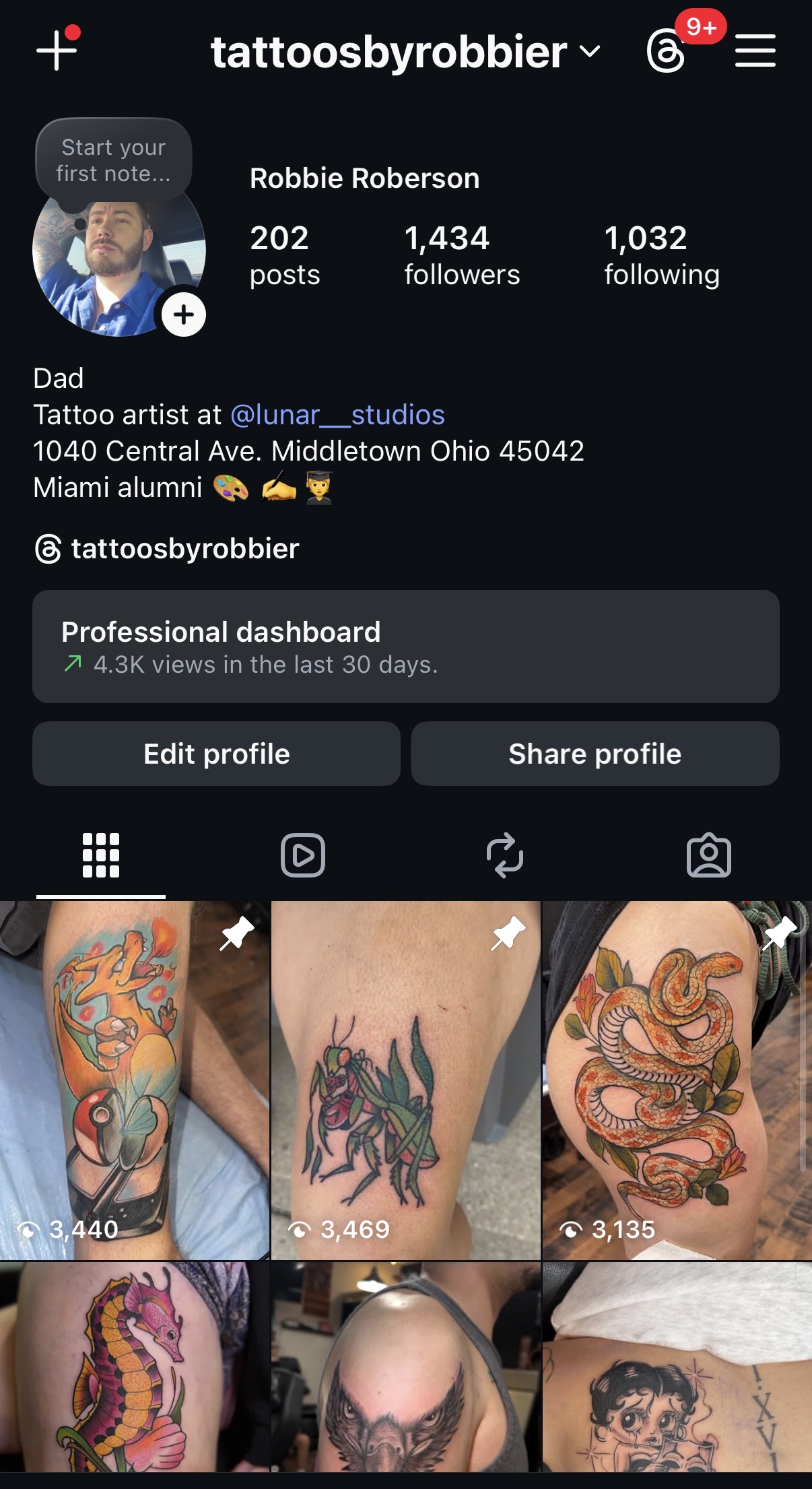
Task: Select the Reels tab icon
Action: click(x=302, y=855)
